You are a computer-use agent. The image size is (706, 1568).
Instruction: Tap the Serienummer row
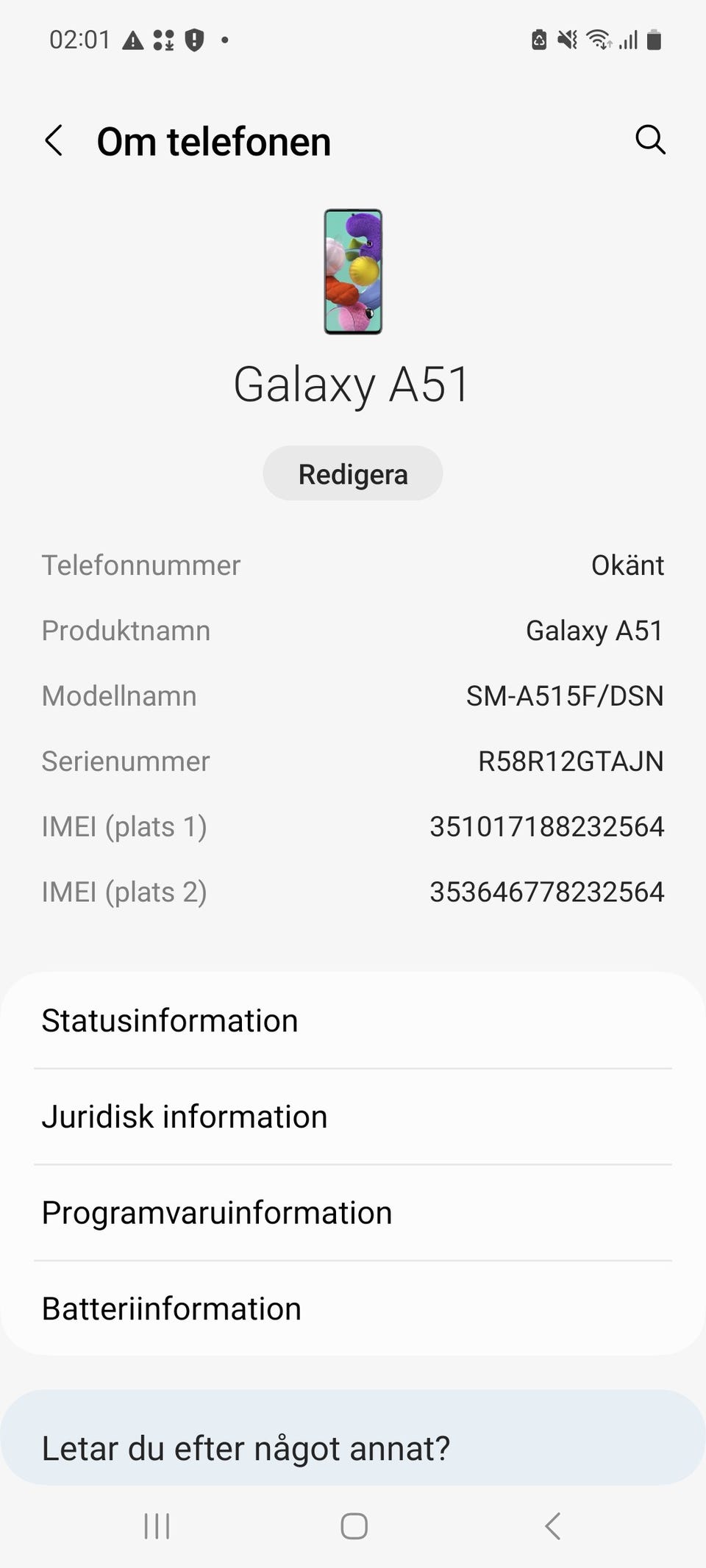point(353,761)
